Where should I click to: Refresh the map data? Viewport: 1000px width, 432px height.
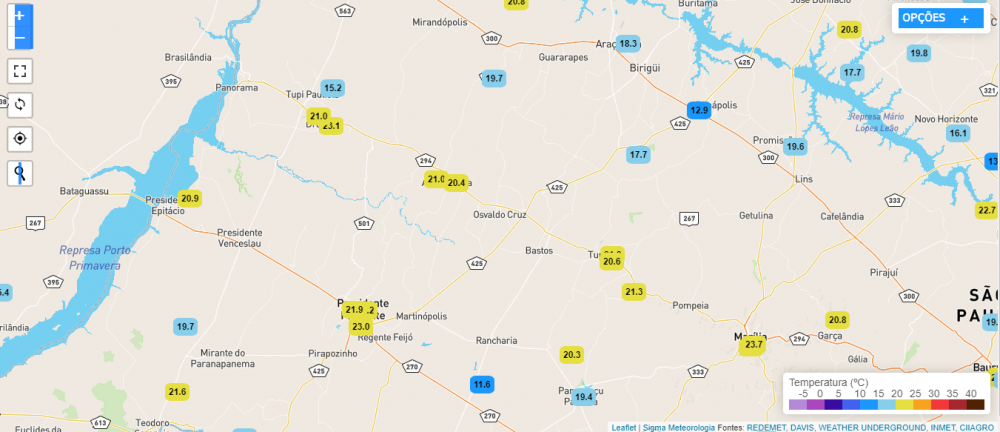[20, 105]
